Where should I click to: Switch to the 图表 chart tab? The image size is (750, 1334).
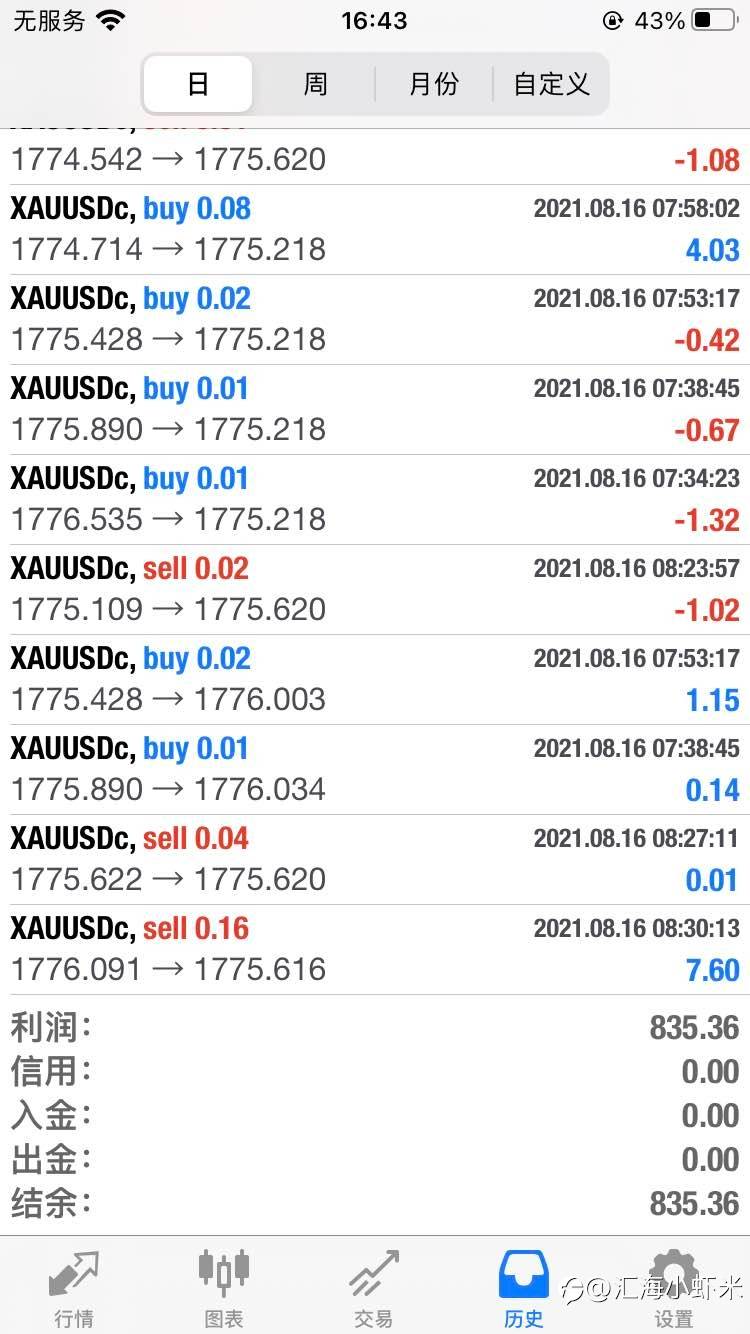pos(224,1288)
